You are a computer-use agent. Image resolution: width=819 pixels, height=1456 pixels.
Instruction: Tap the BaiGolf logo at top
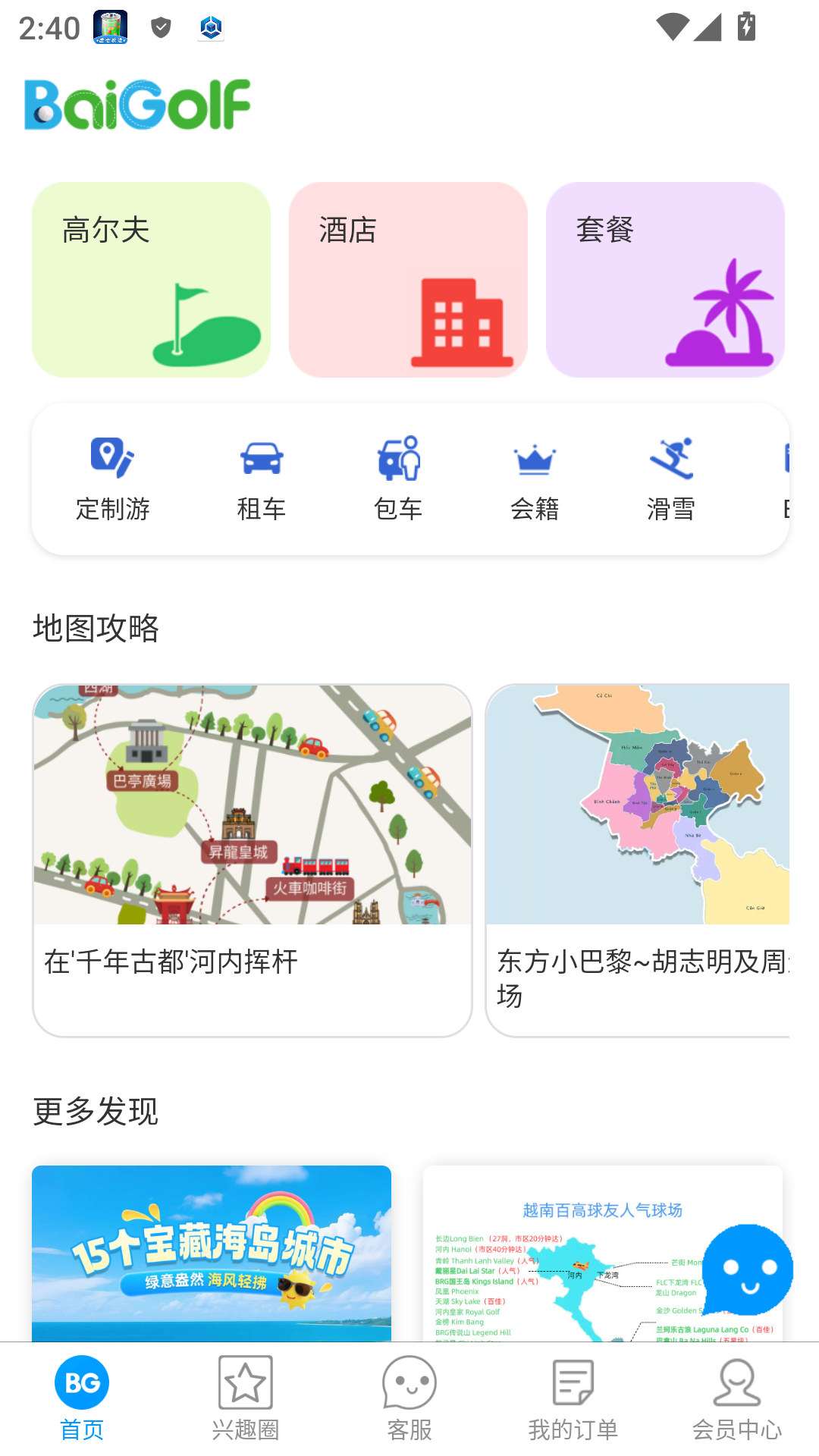(x=136, y=104)
